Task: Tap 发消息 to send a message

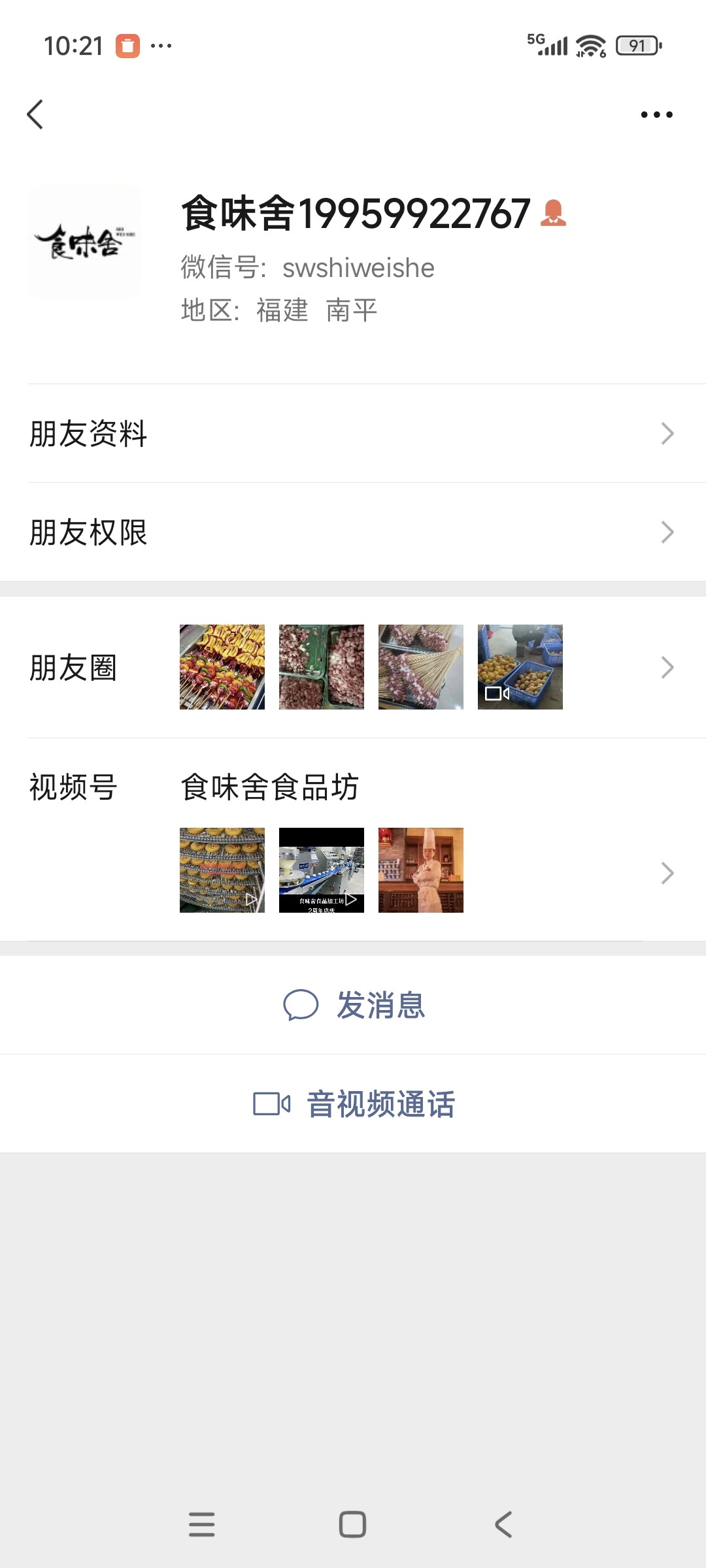Action: [x=354, y=1005]
